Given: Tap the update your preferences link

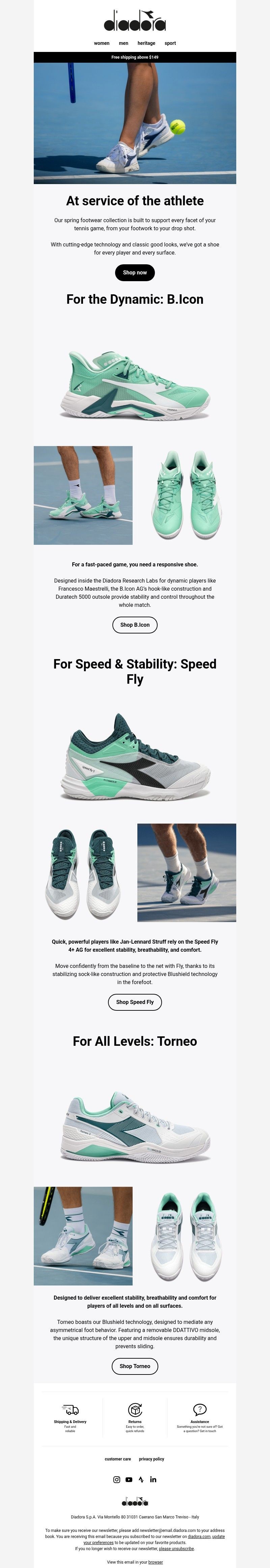Looking at the screenshot, I should tap(98, 1542).
